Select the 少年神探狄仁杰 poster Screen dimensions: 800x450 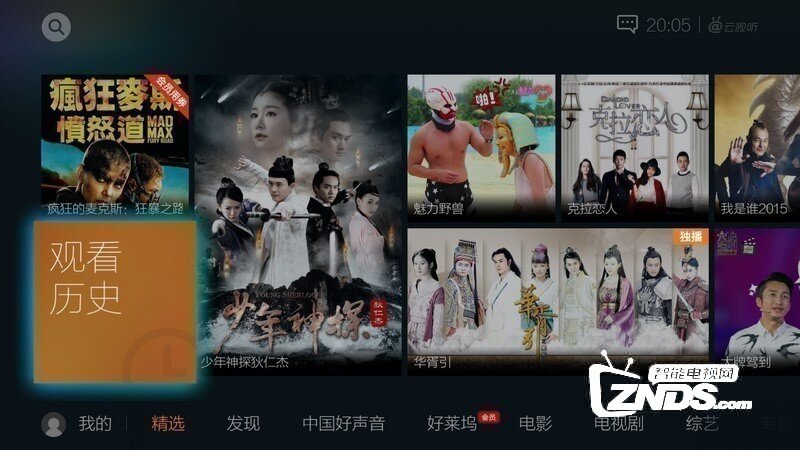click(x=298, y=223)
